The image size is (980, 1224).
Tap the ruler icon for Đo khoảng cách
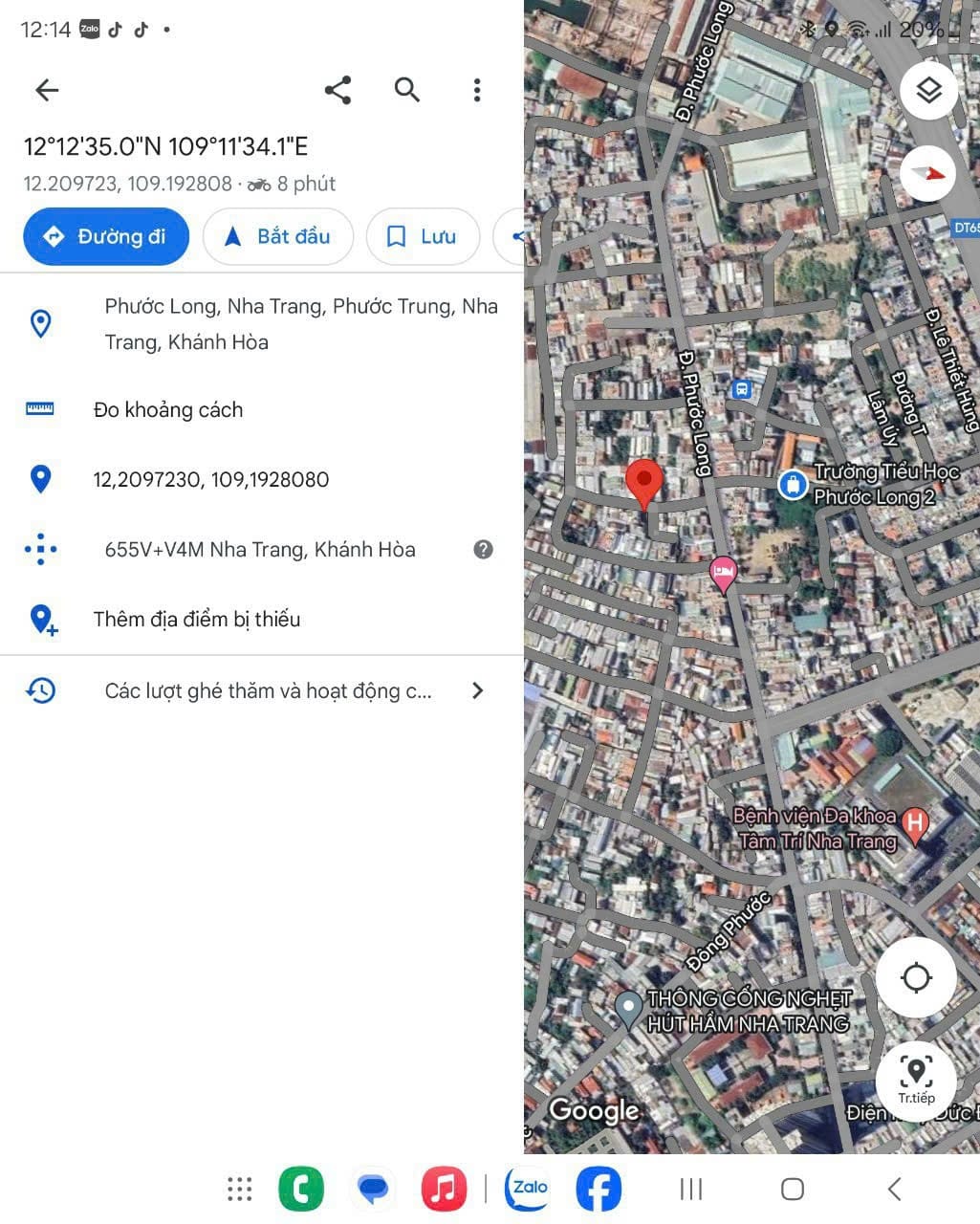[x=40, y=409]
